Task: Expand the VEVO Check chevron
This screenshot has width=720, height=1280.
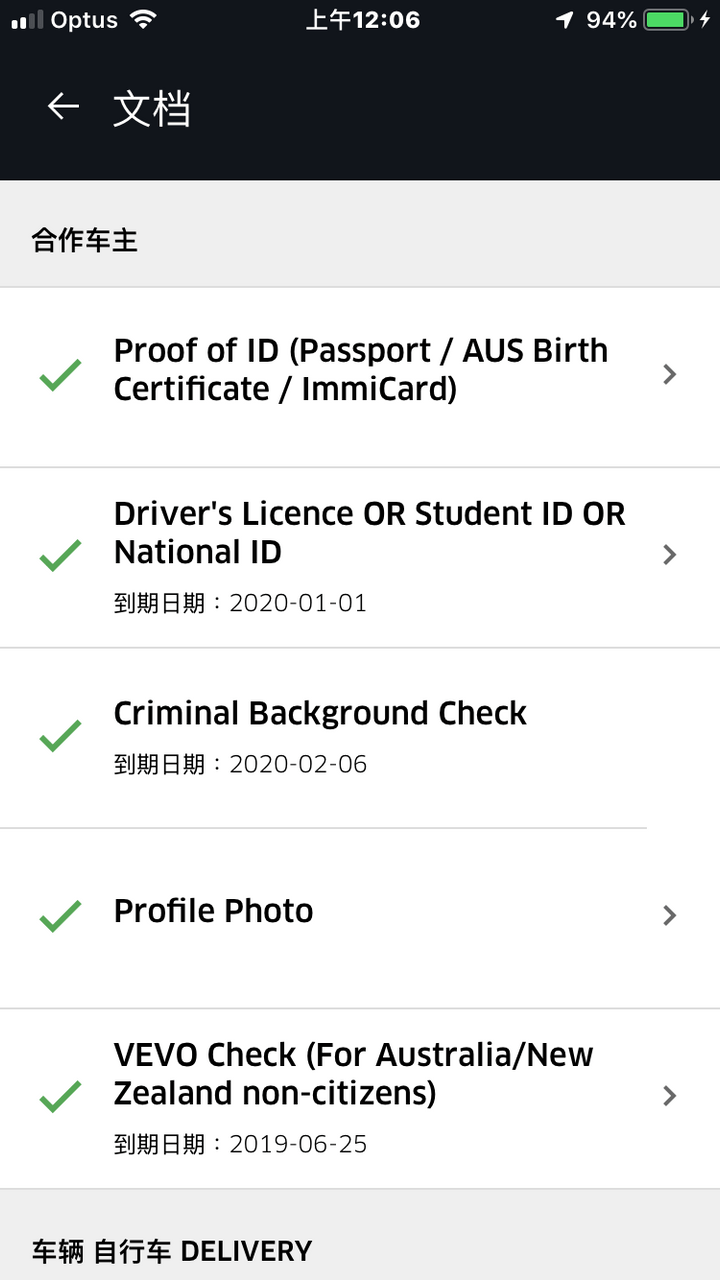Action: (669, 1096)
